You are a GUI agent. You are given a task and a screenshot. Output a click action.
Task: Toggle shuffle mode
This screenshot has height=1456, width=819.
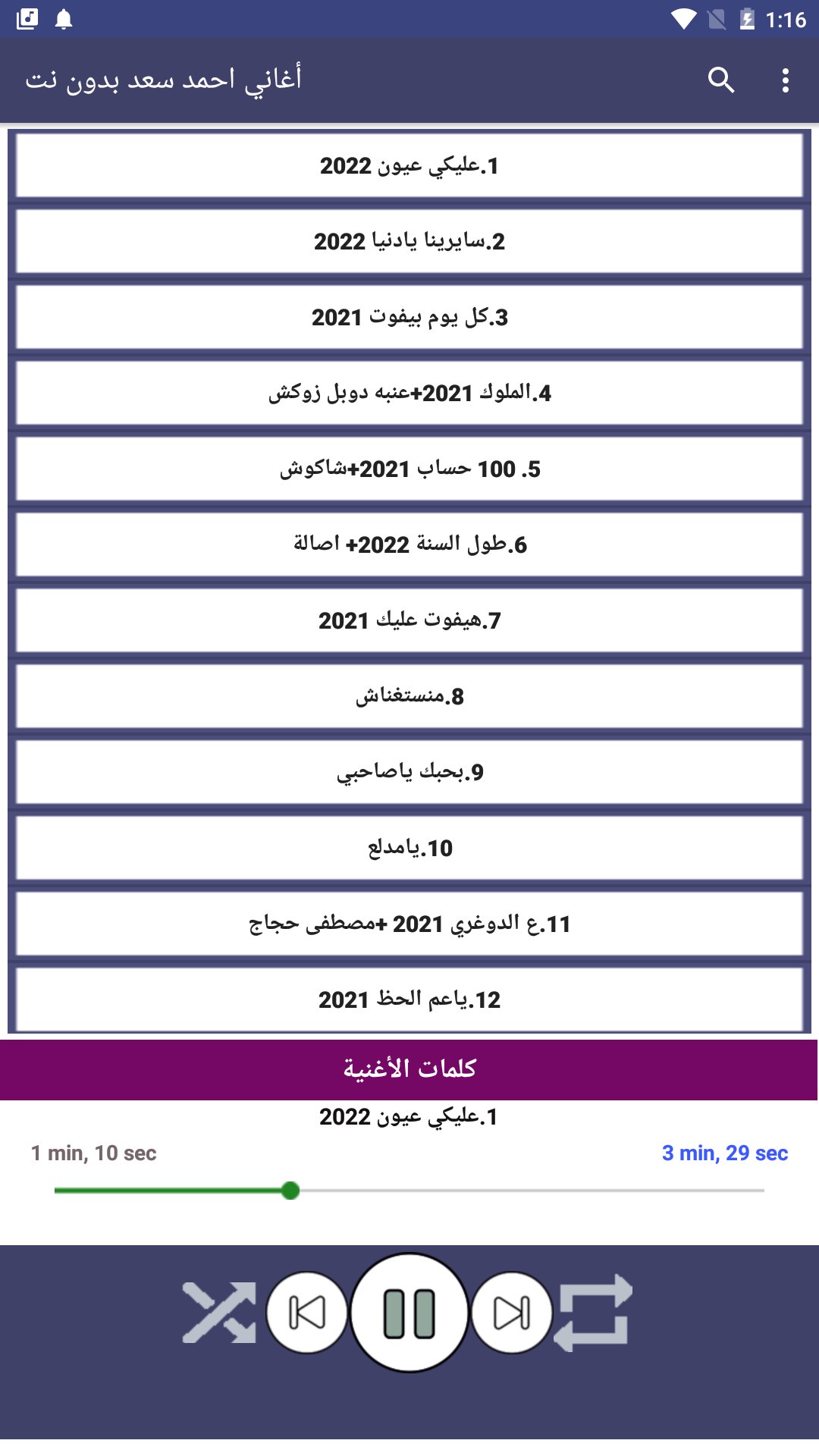(219, 1312)
